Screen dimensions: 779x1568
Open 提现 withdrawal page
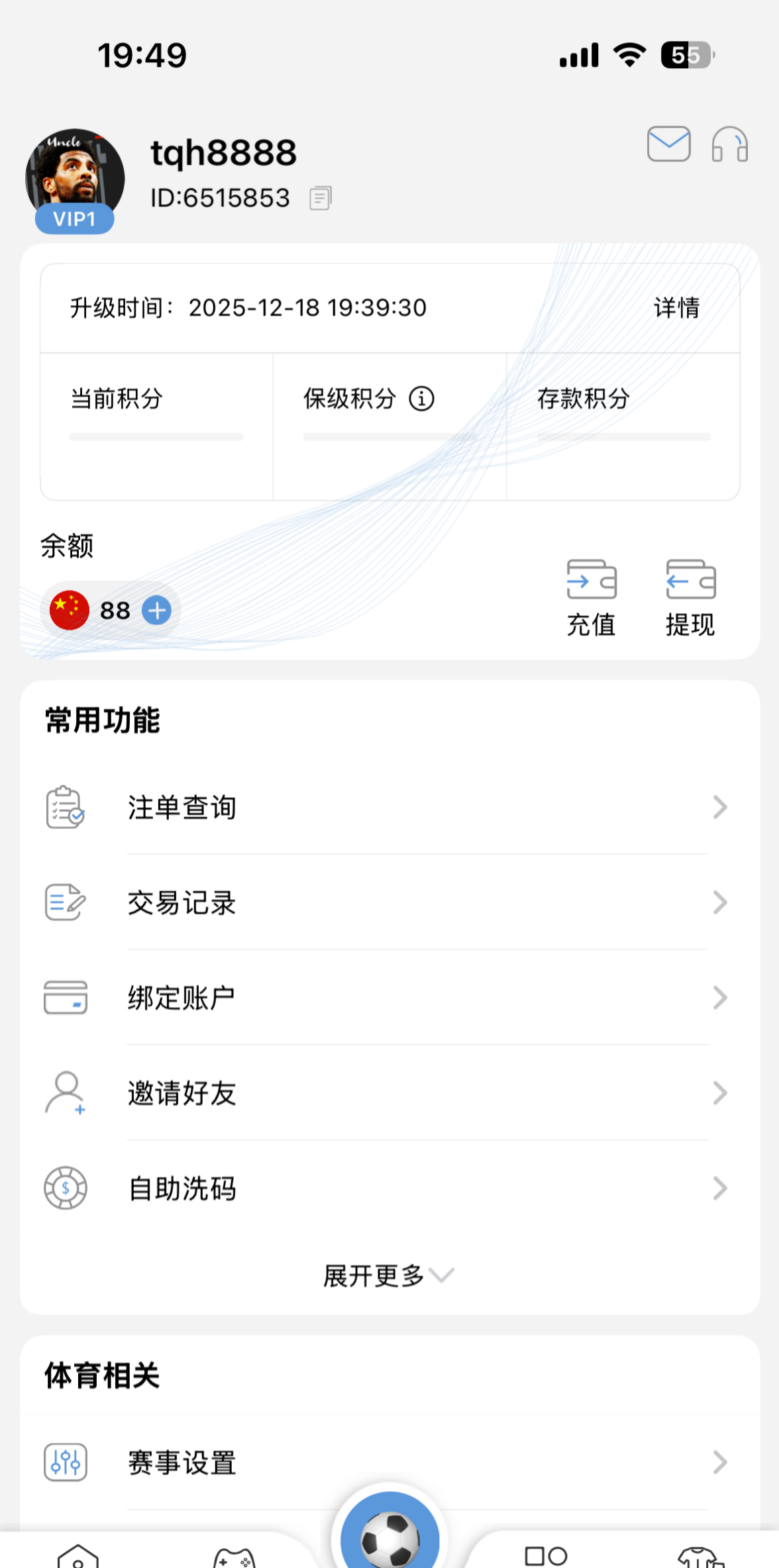tap(690, 597)
